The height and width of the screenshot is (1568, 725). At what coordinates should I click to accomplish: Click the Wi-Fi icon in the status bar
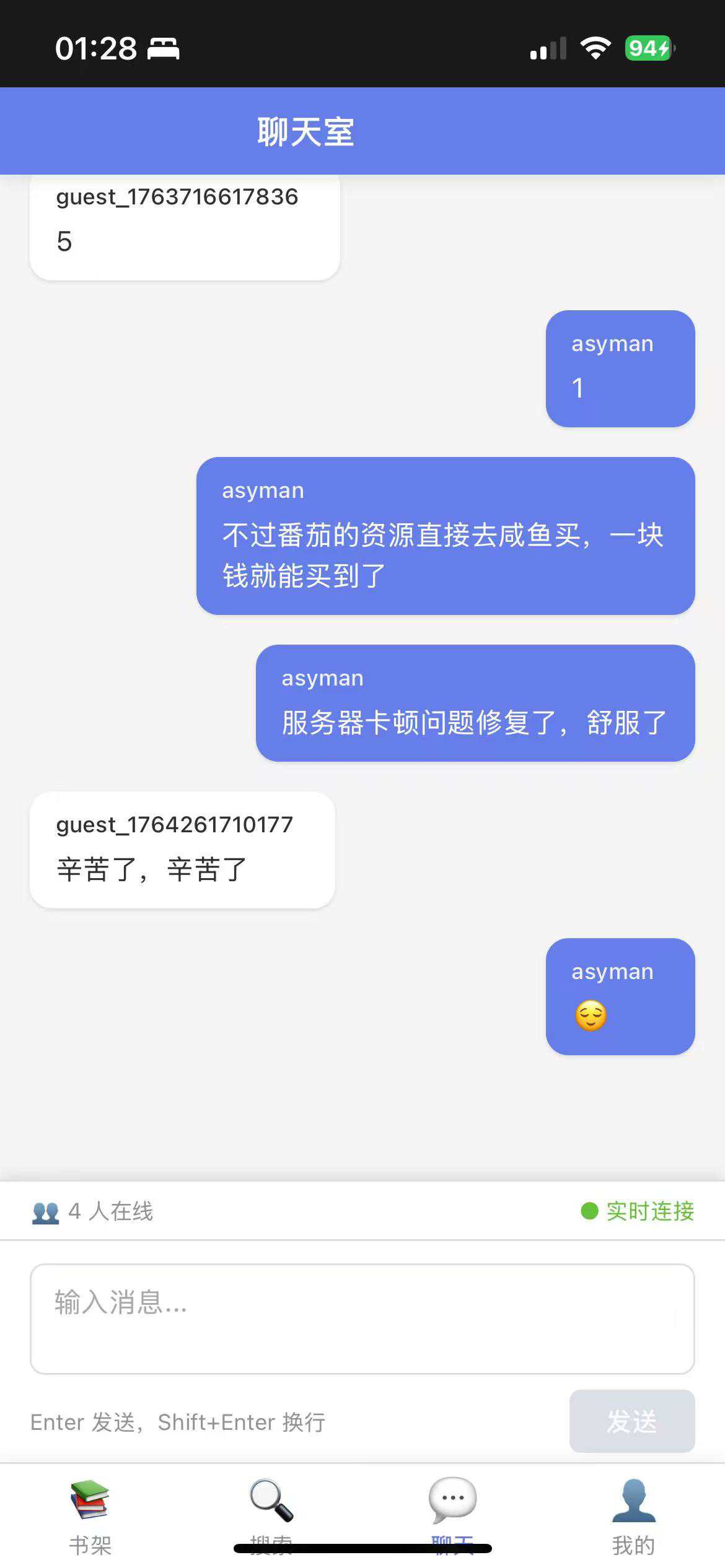click(596, 48)
